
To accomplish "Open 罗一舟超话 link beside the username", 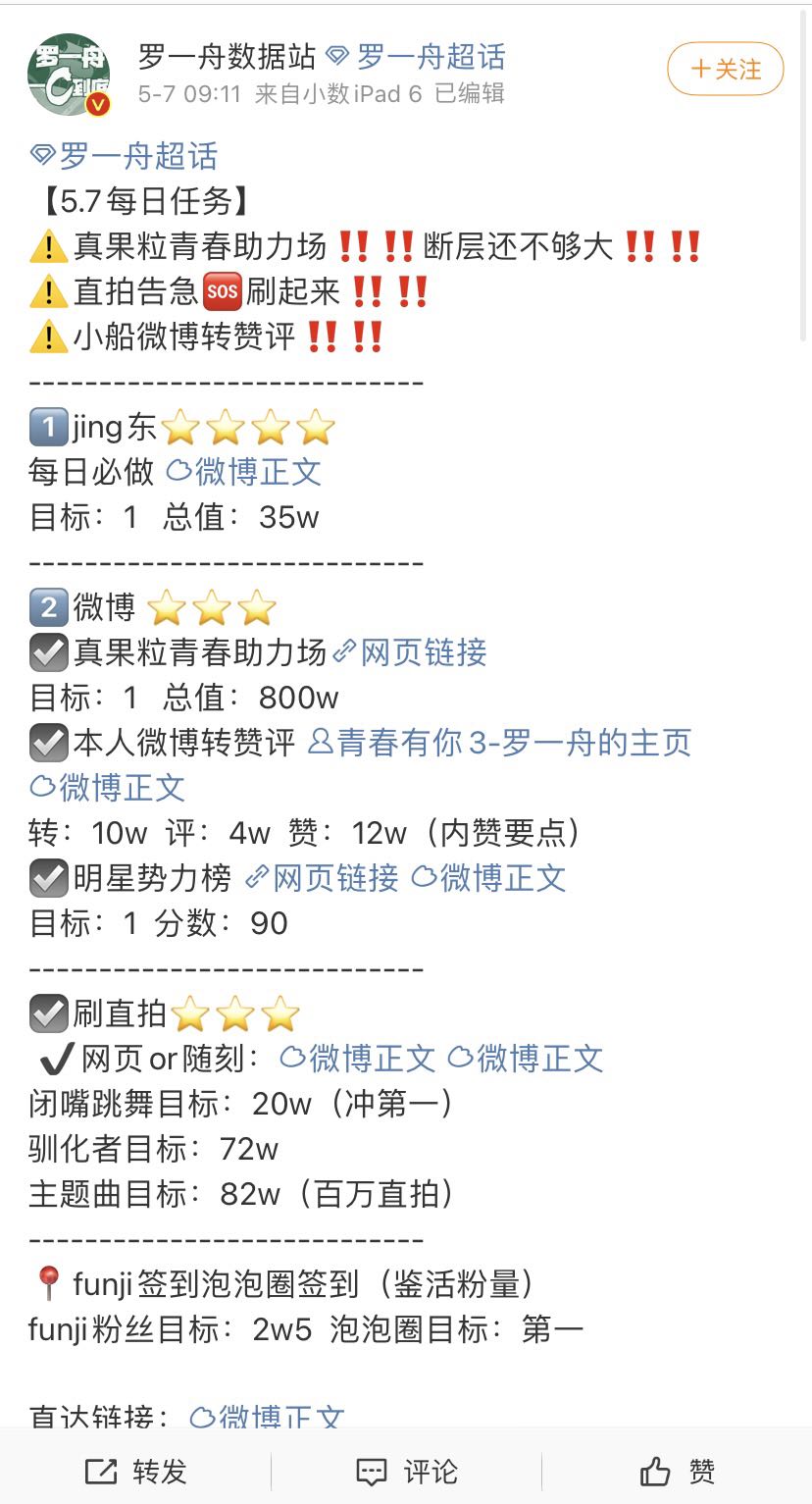I will coord(416,57).
